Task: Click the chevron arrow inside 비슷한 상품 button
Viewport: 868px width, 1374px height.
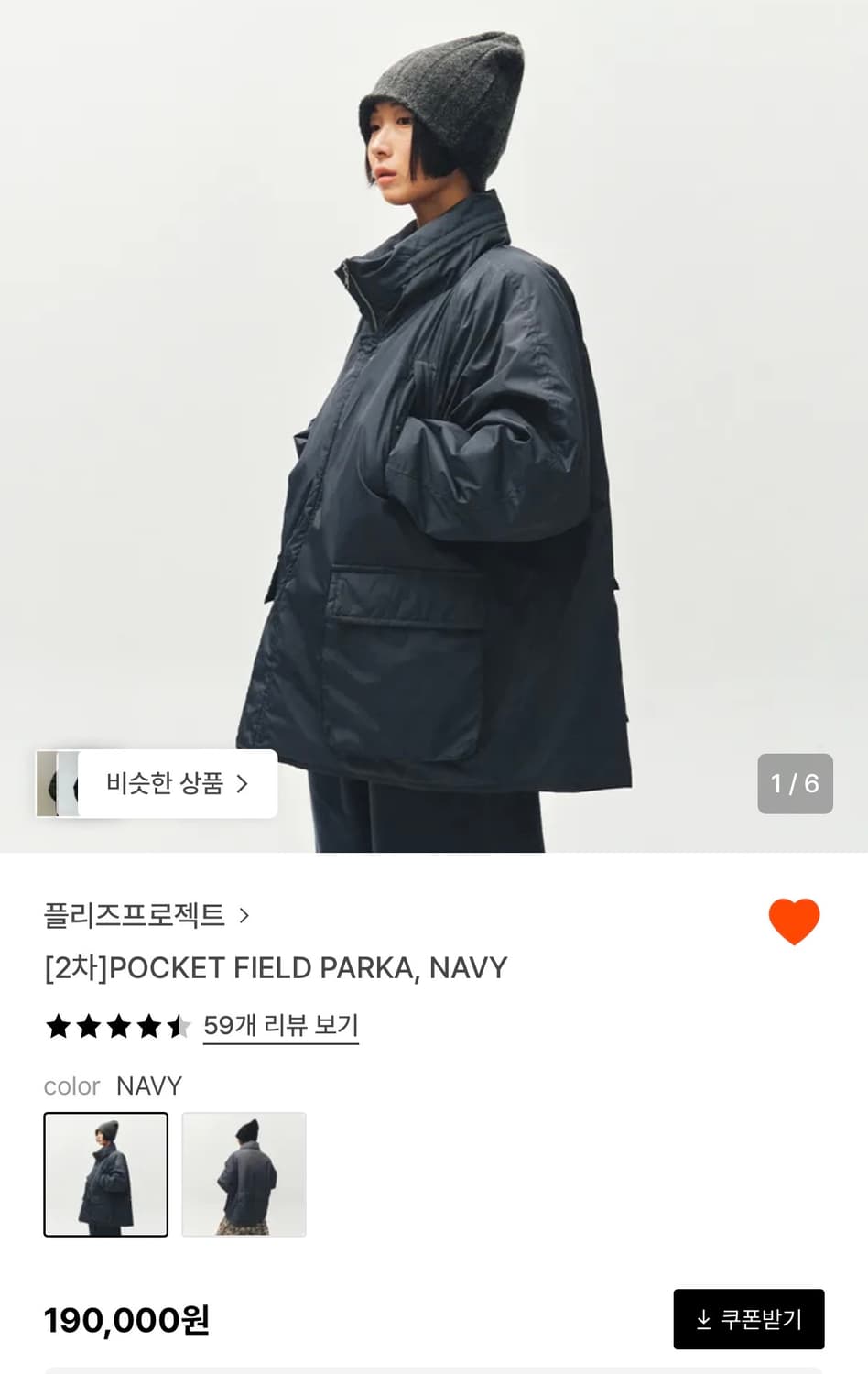Action: pyautogui.click(x=242, y=784)
